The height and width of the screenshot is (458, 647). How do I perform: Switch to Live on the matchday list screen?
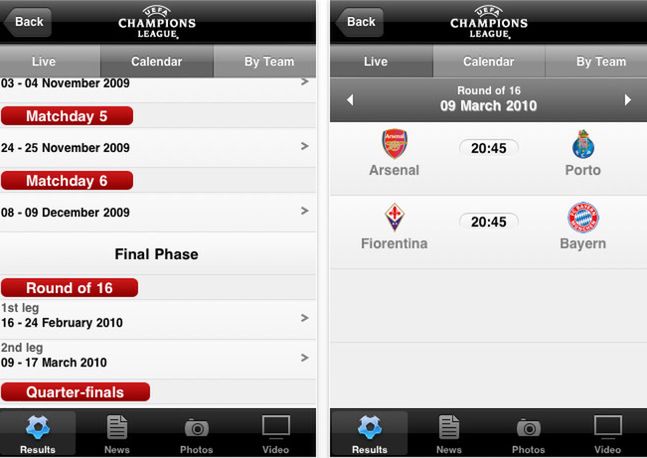44,61
